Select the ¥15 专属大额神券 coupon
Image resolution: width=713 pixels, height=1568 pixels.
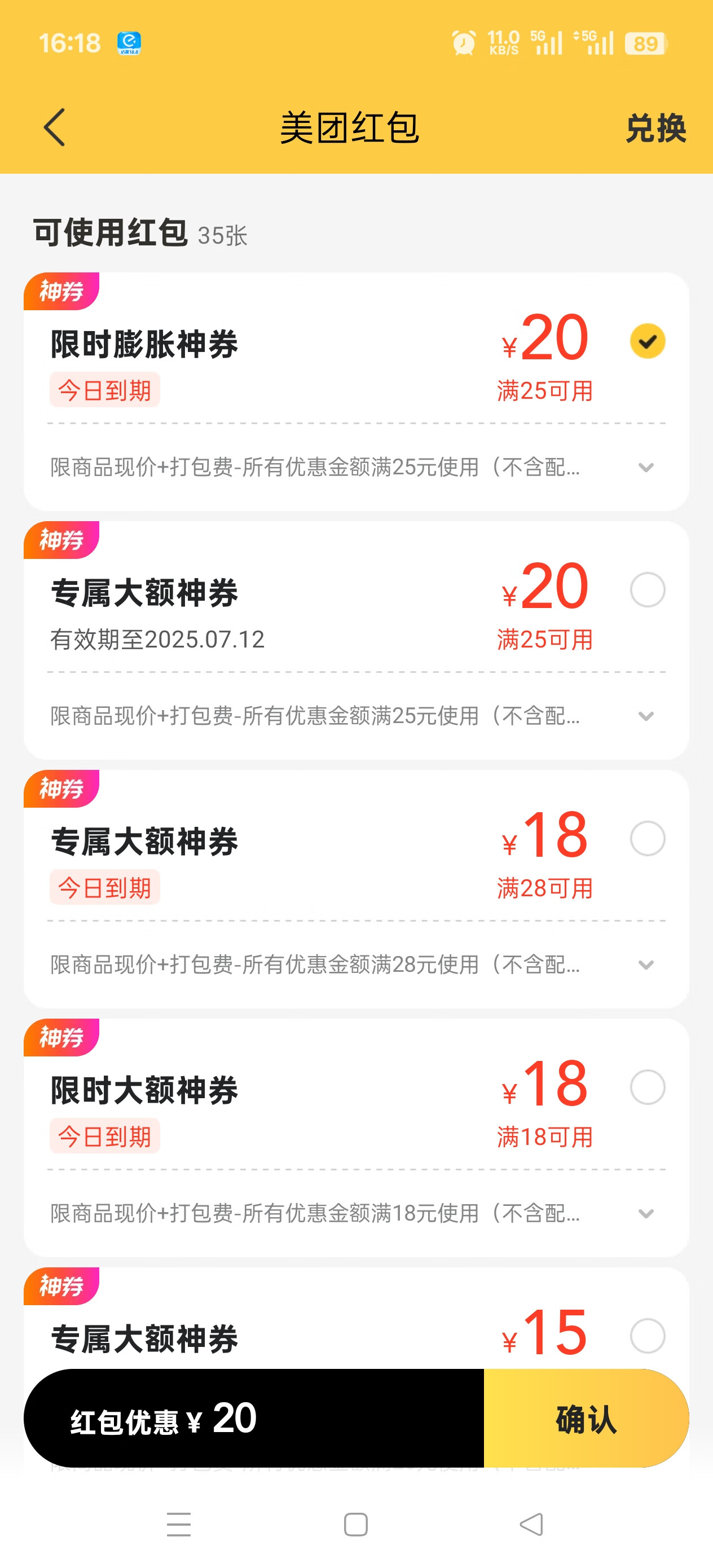pyautogui.click(x=647, y=1336)
